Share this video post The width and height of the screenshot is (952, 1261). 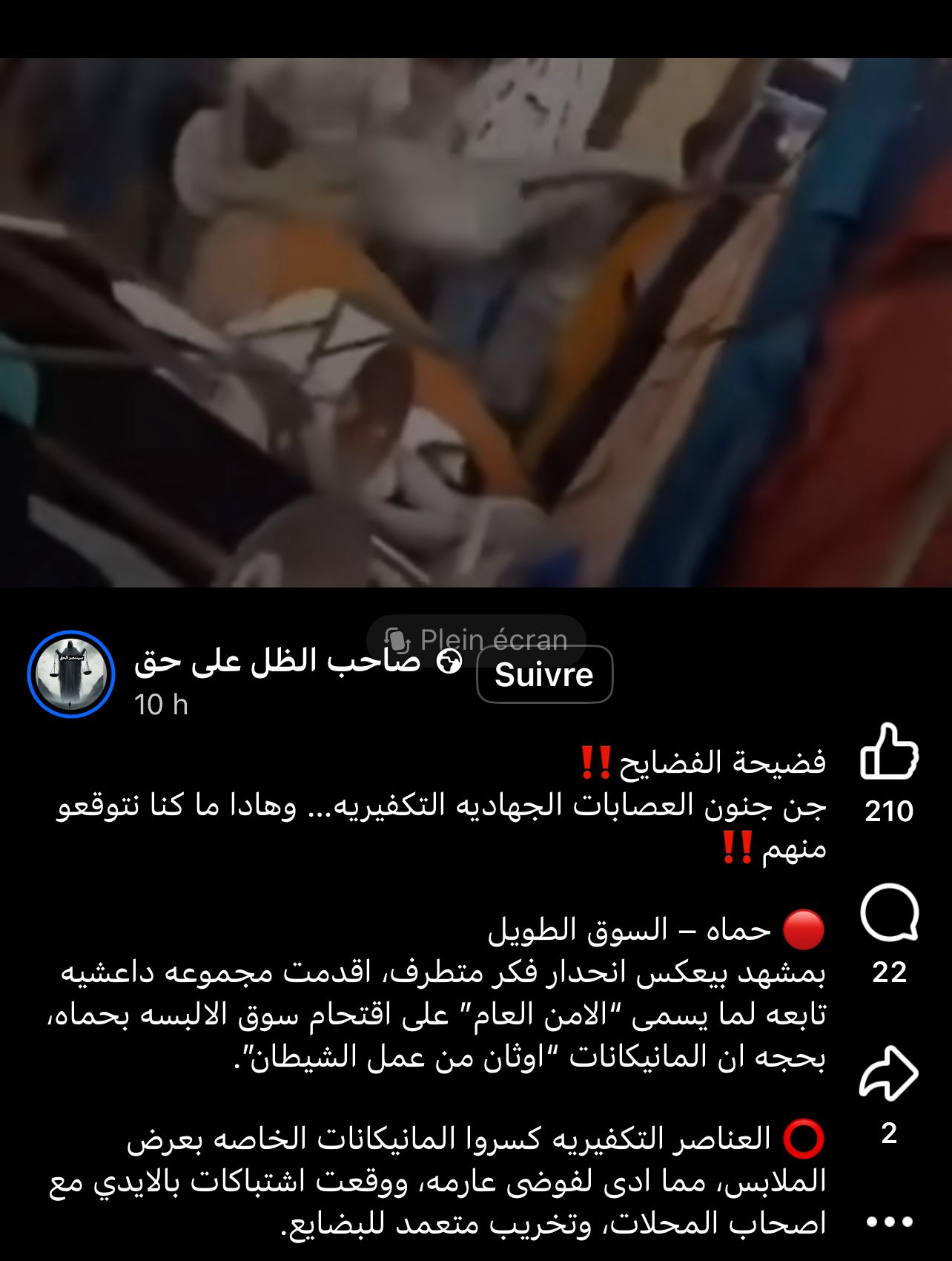click(888, 1074)
